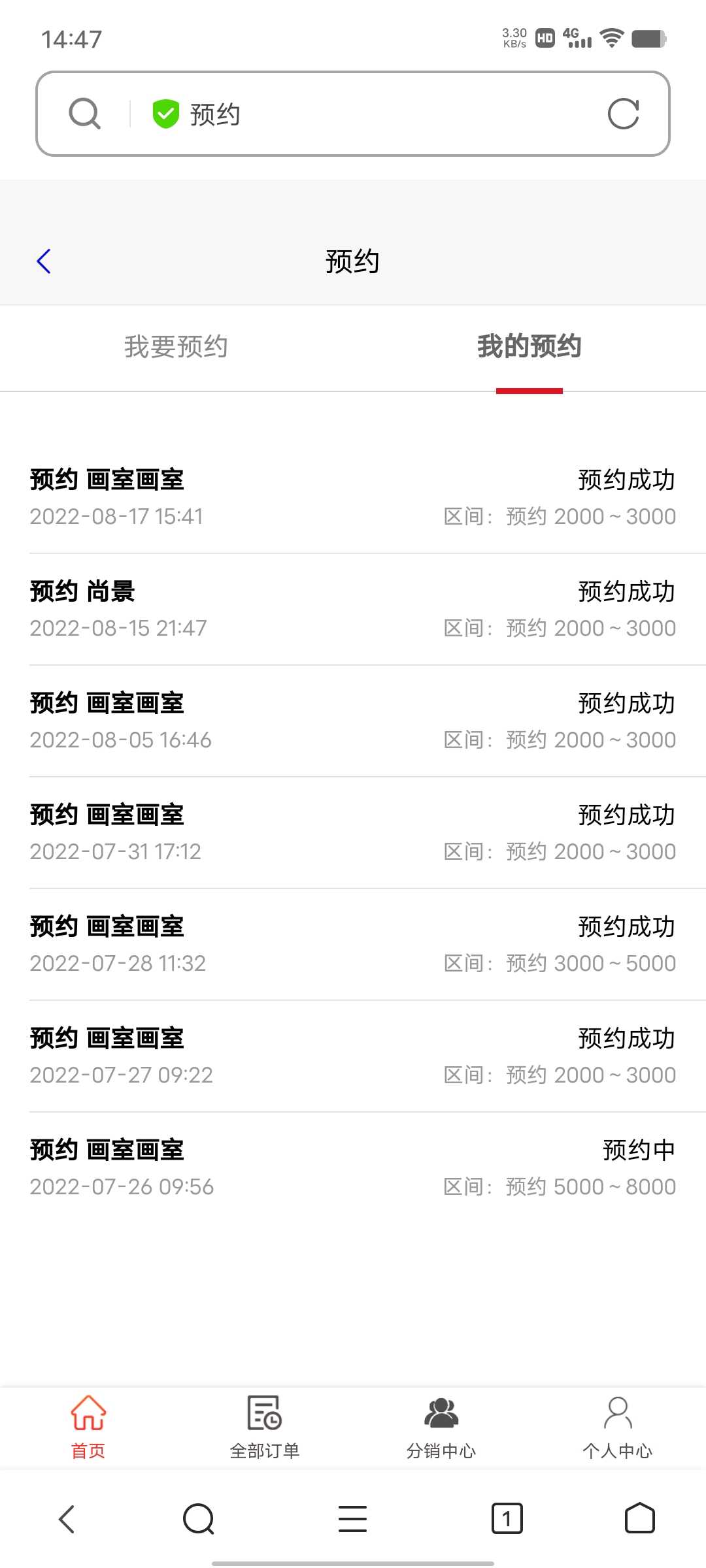Switch to the 我要预约 tab
706x1568 pixels.
point(176,346)
